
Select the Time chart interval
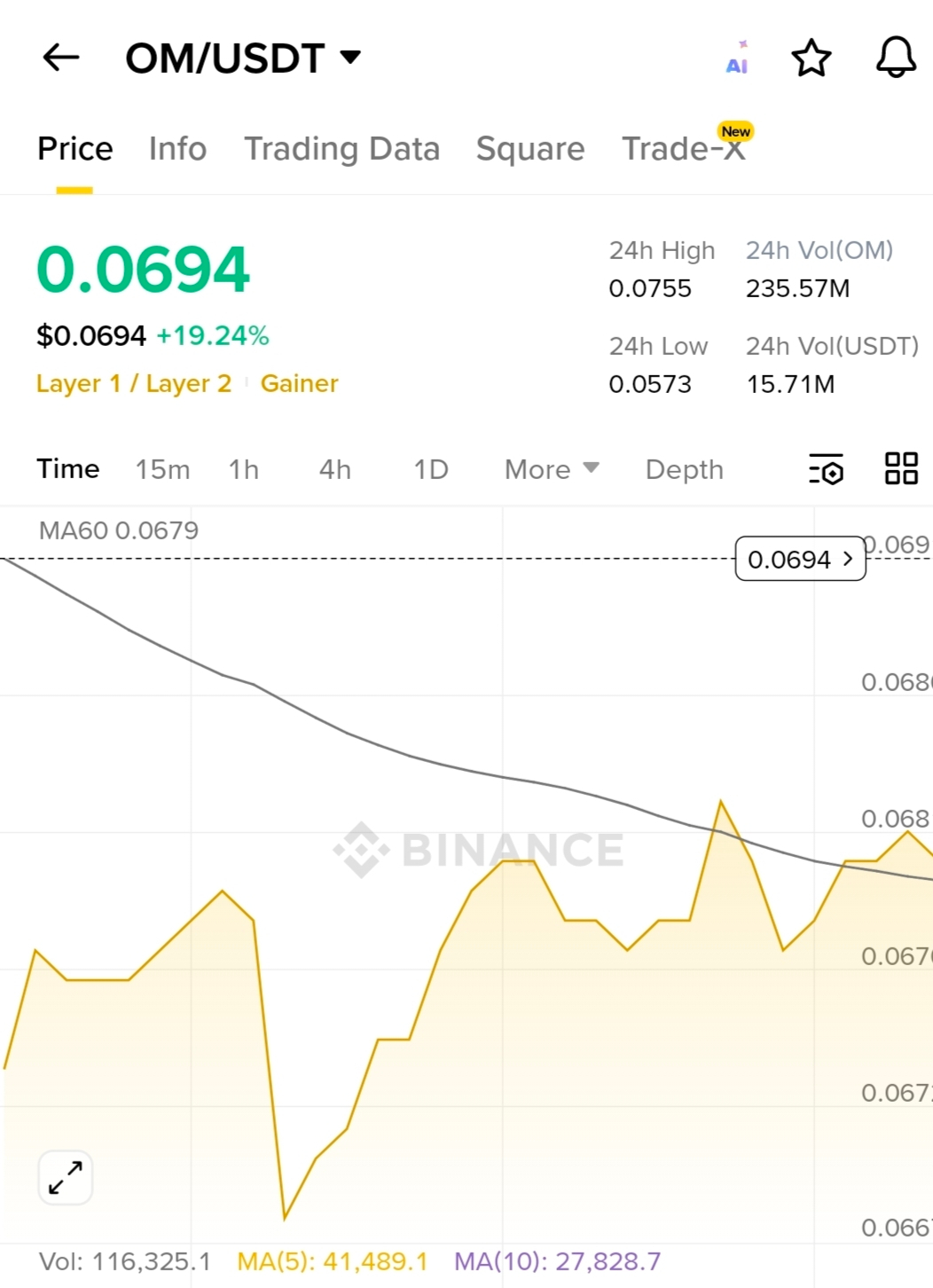coord(67,468)
